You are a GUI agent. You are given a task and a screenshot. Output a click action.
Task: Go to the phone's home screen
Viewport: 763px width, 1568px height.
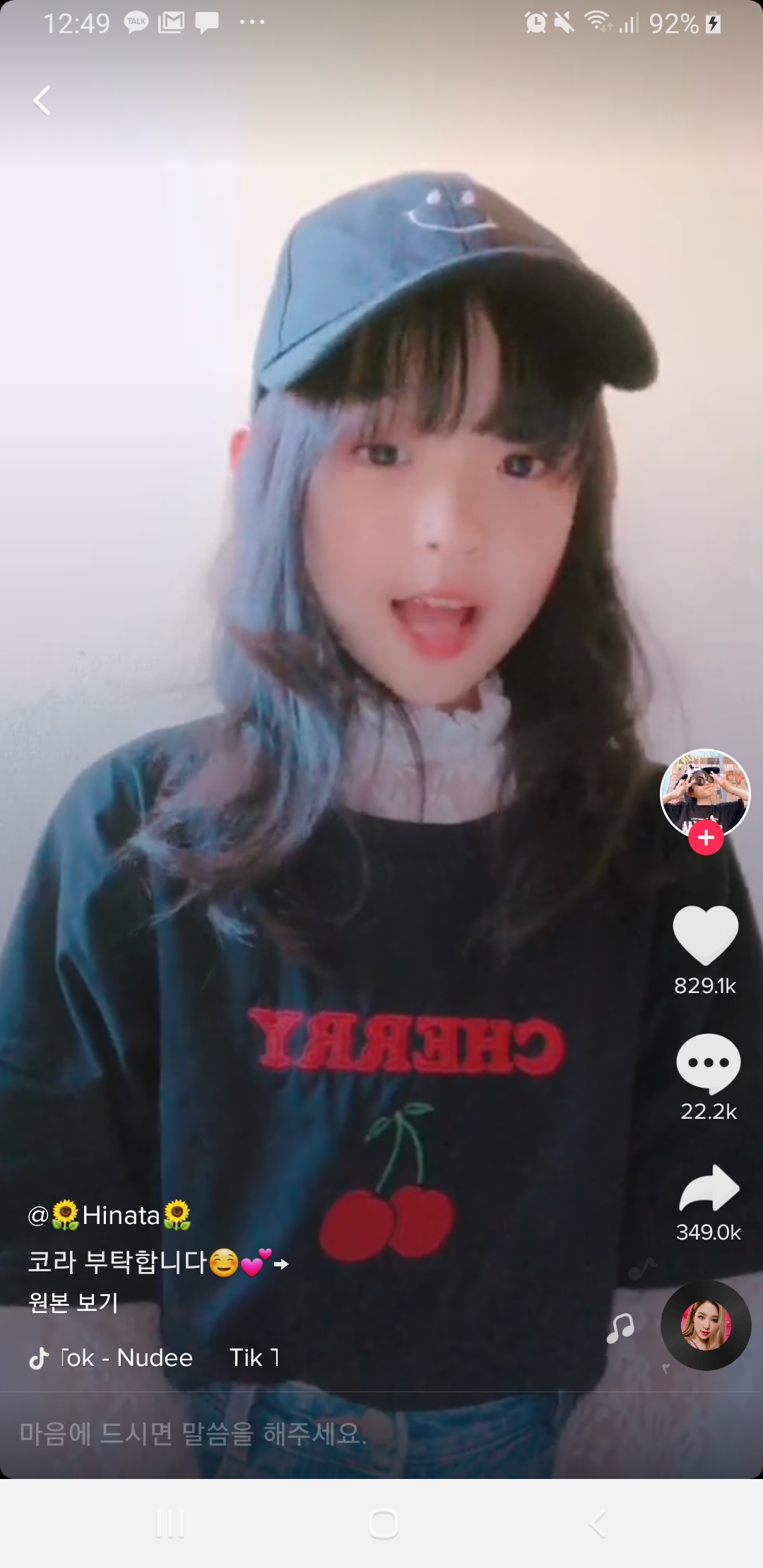(383, 1524)
